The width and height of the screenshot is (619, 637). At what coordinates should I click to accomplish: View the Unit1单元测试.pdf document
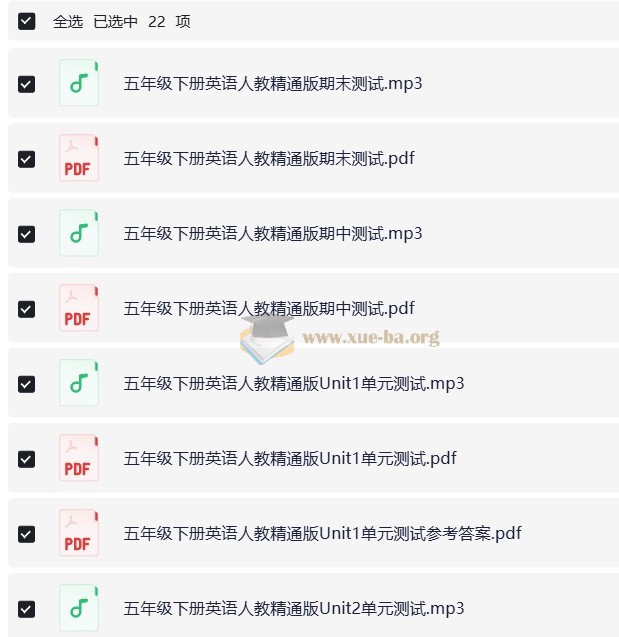tap(290, 459)
